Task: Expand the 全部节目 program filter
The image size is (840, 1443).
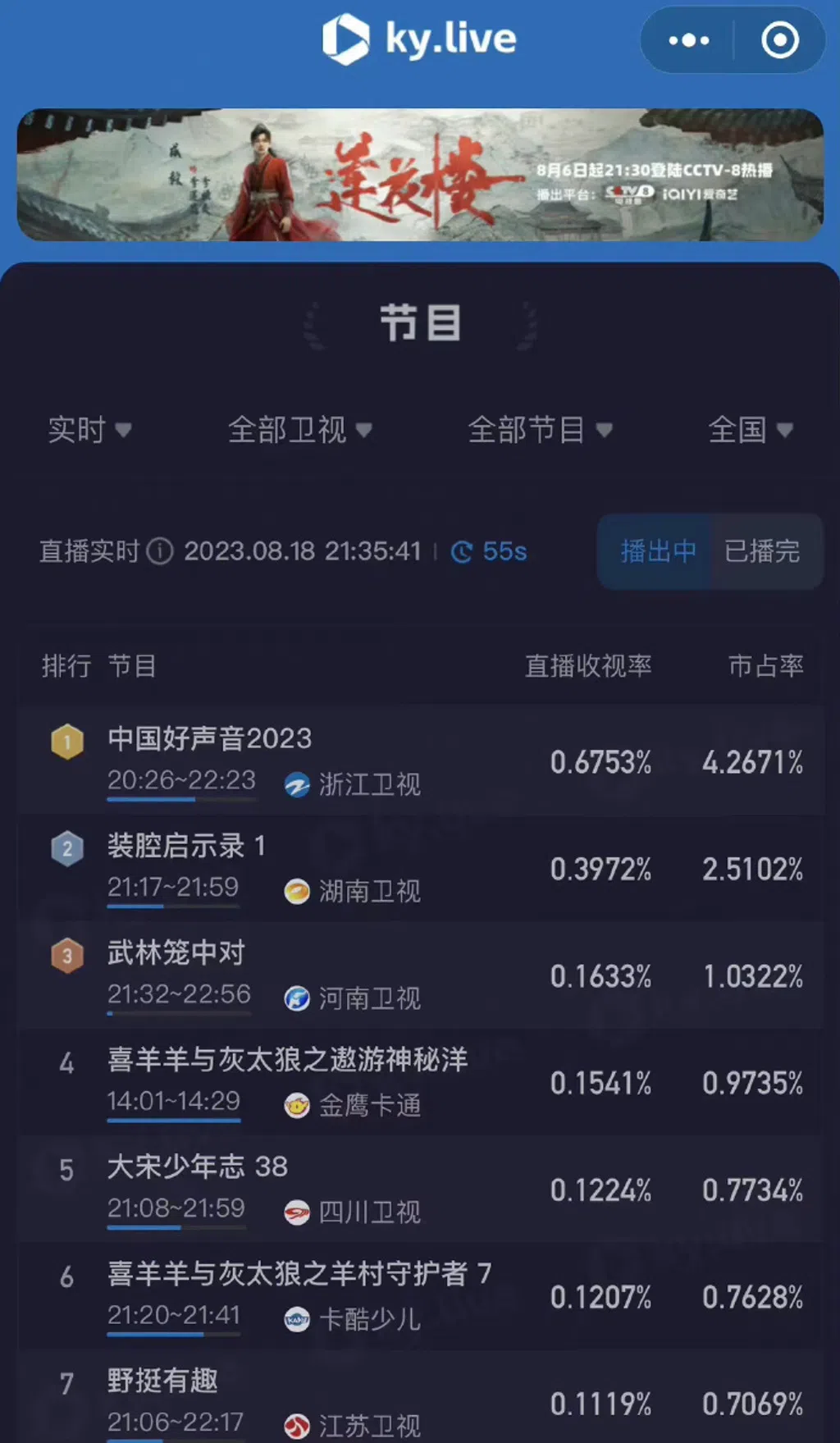Action: [x=540, y=430]
